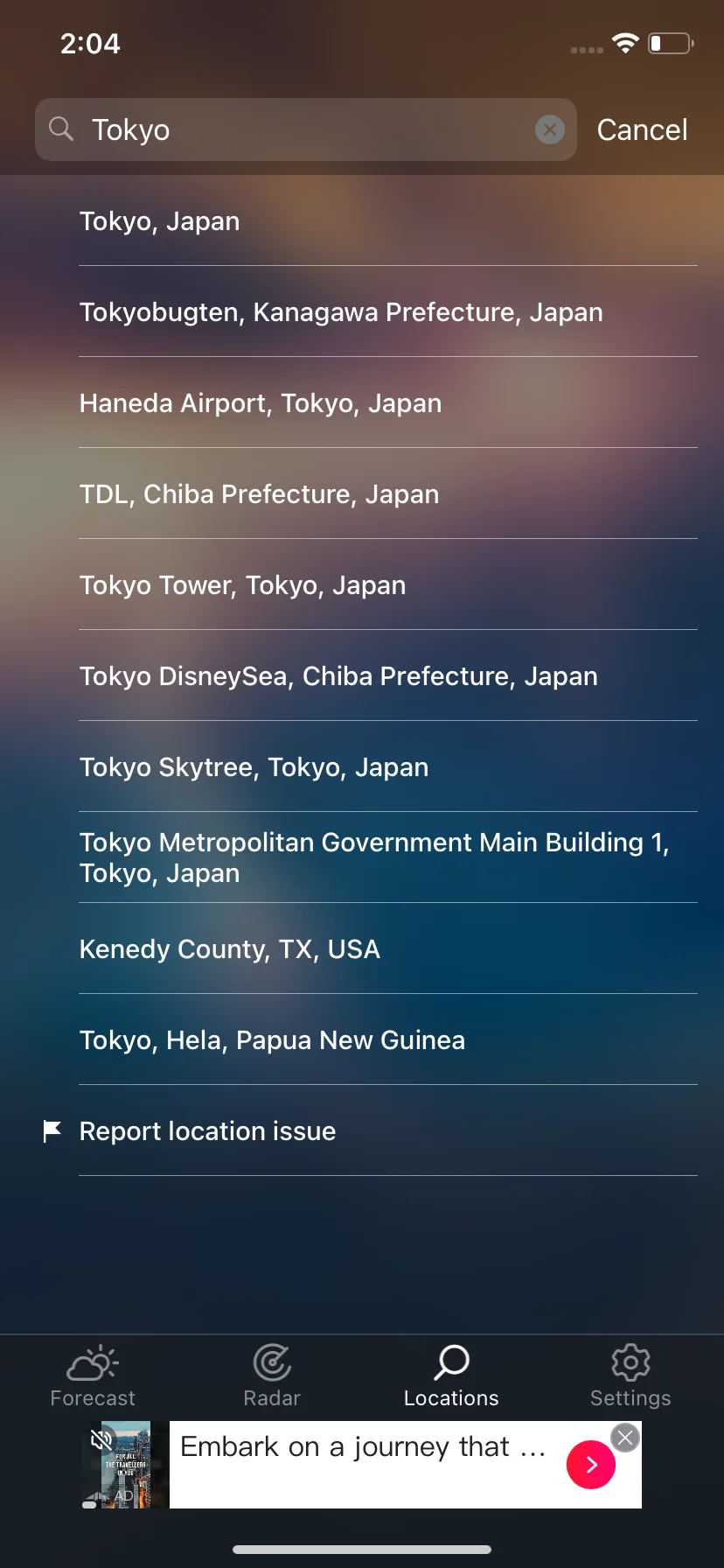Tap the flag icon beside Report location issue
This screenshot has height=1568, width=724.
click(52, 1130)
